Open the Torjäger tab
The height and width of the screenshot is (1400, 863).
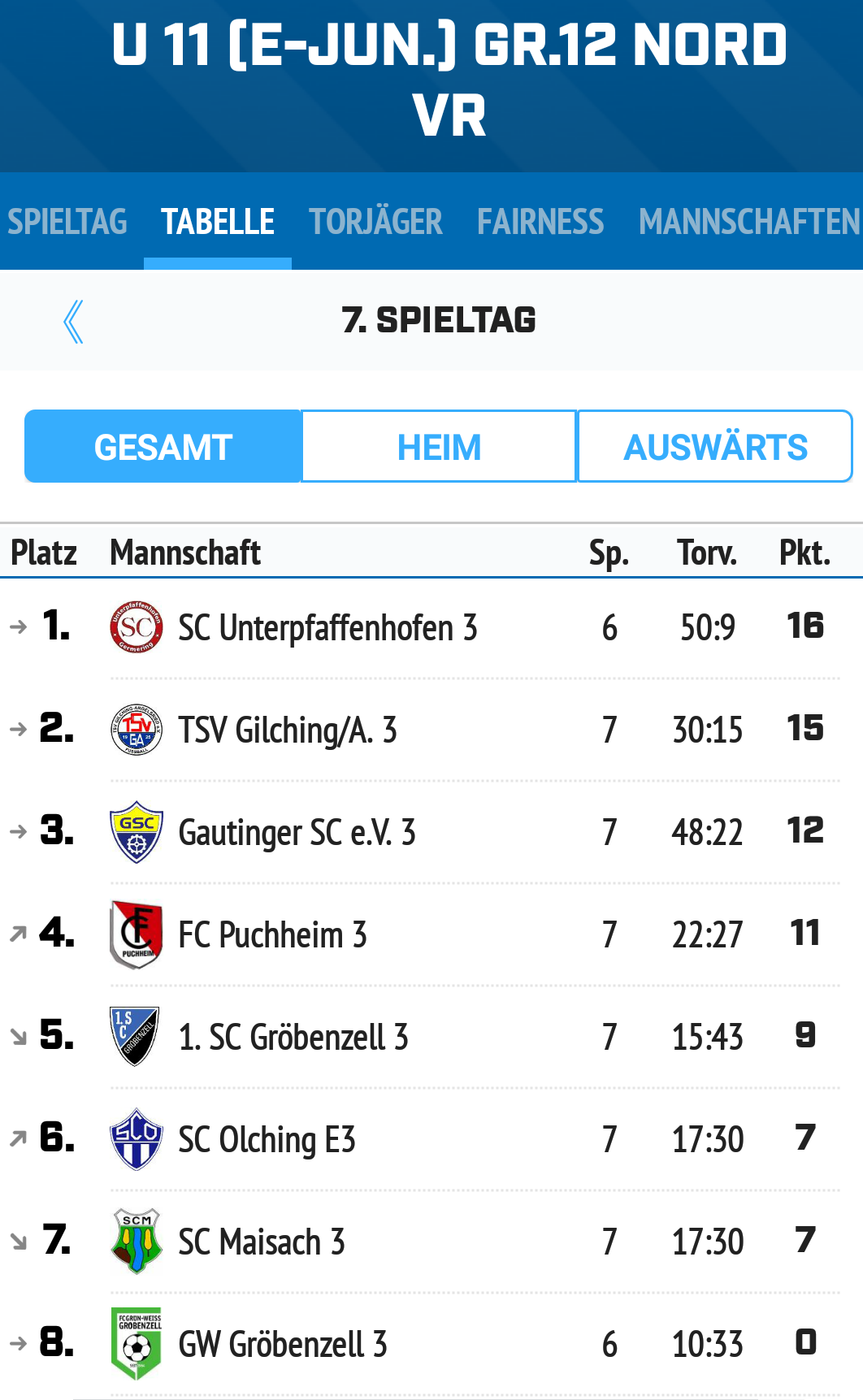pos(375,222)
